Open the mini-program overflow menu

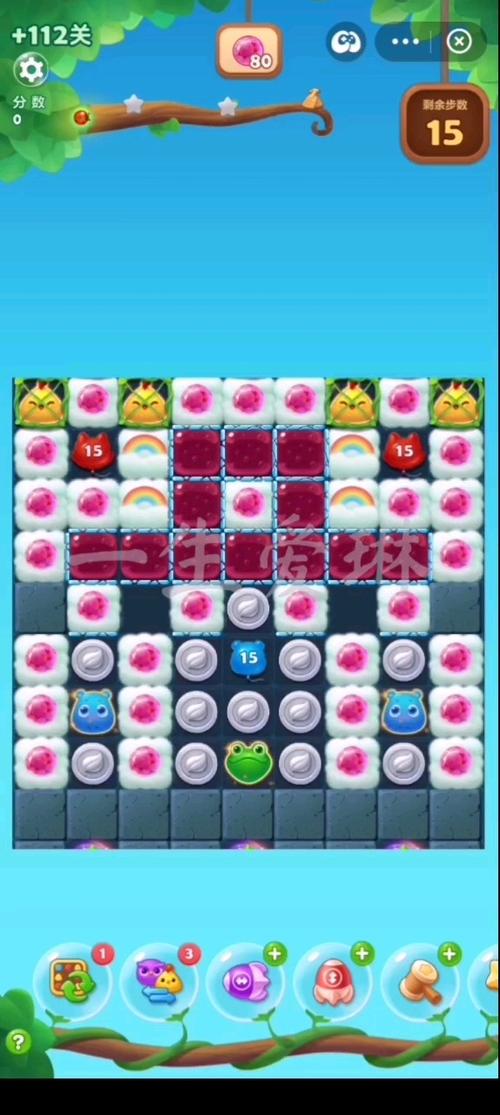click(x=405, y=42)
